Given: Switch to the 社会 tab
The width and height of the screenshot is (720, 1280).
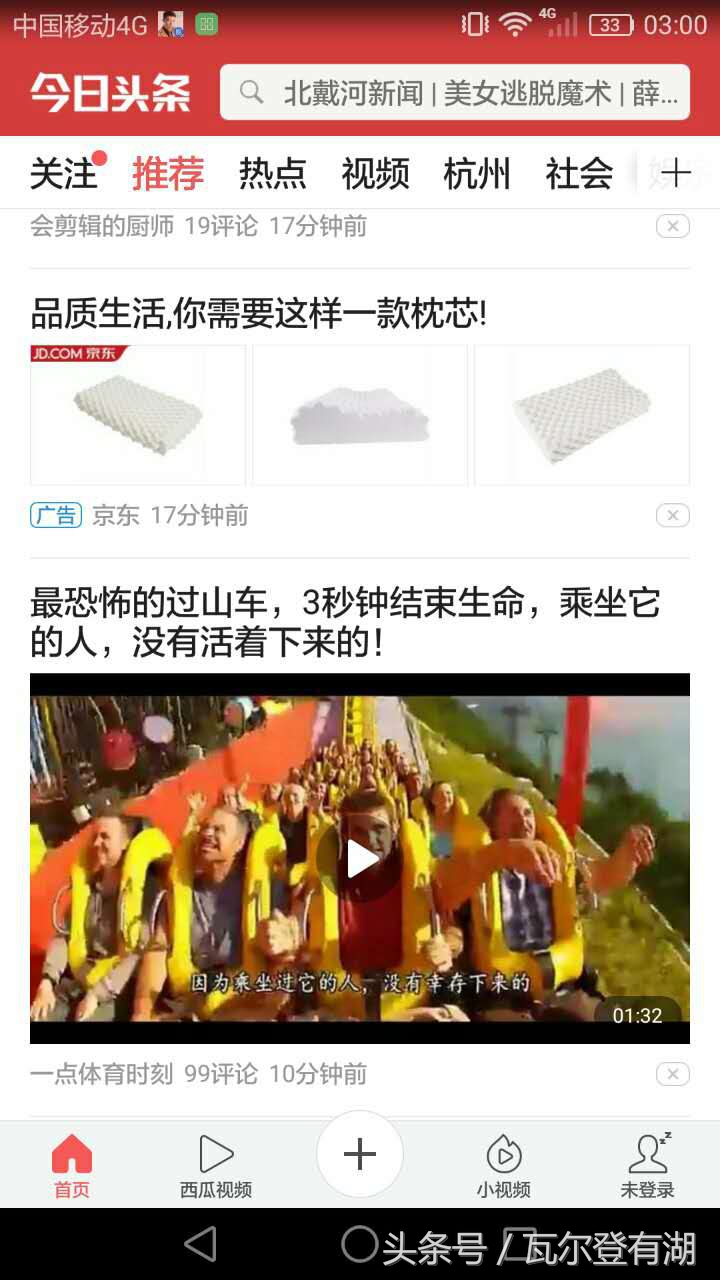Looking at the screenshot, I should pos(579,174).
